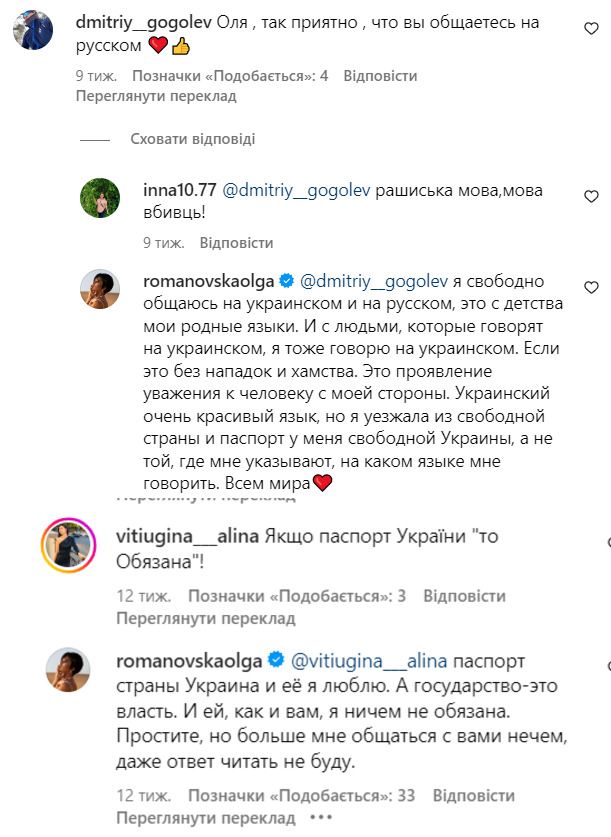Image resolution: width=611 pixels, height=837 pixels.
Task: View translation of dmitriy__gogolev's comment
Action: click(155, 96)
